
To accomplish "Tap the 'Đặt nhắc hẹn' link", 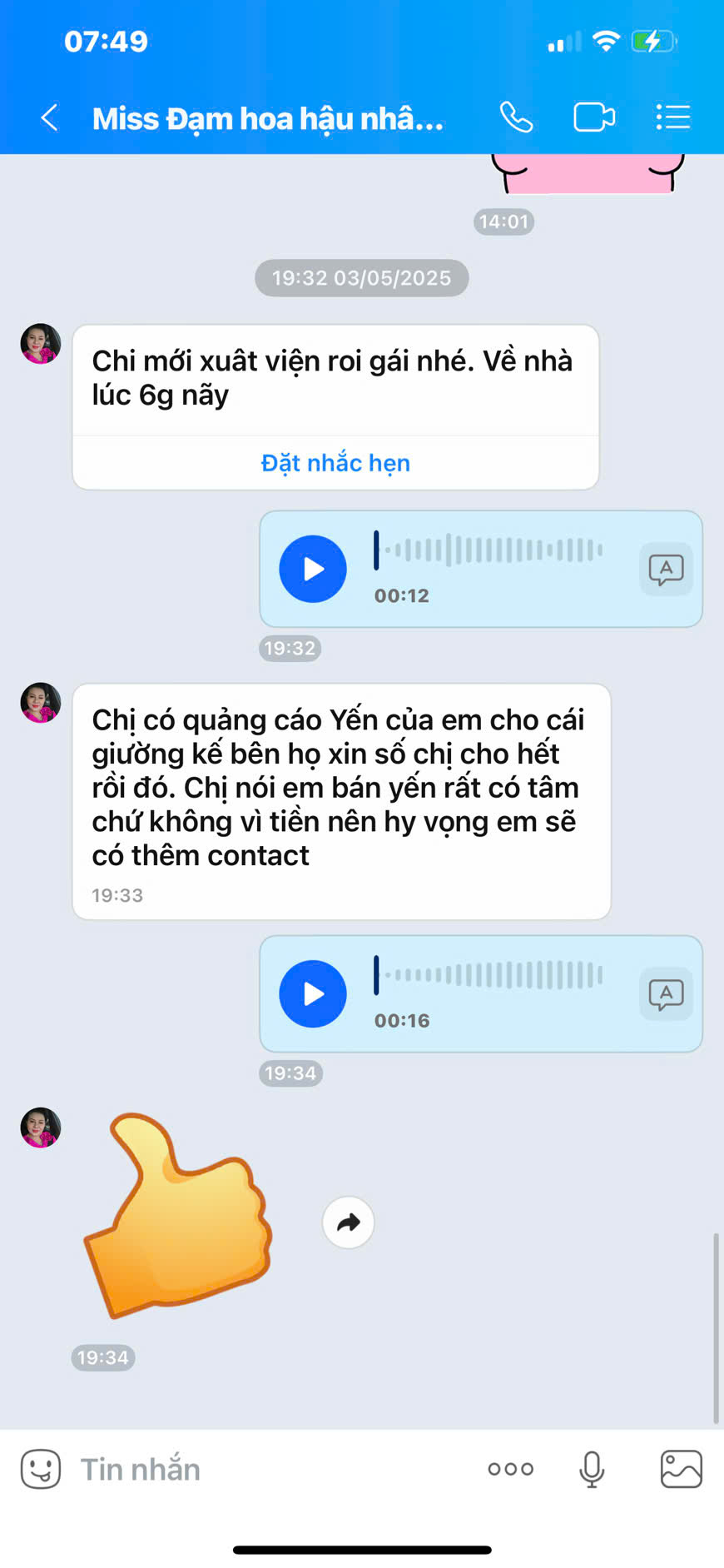I will coord(335,463).
